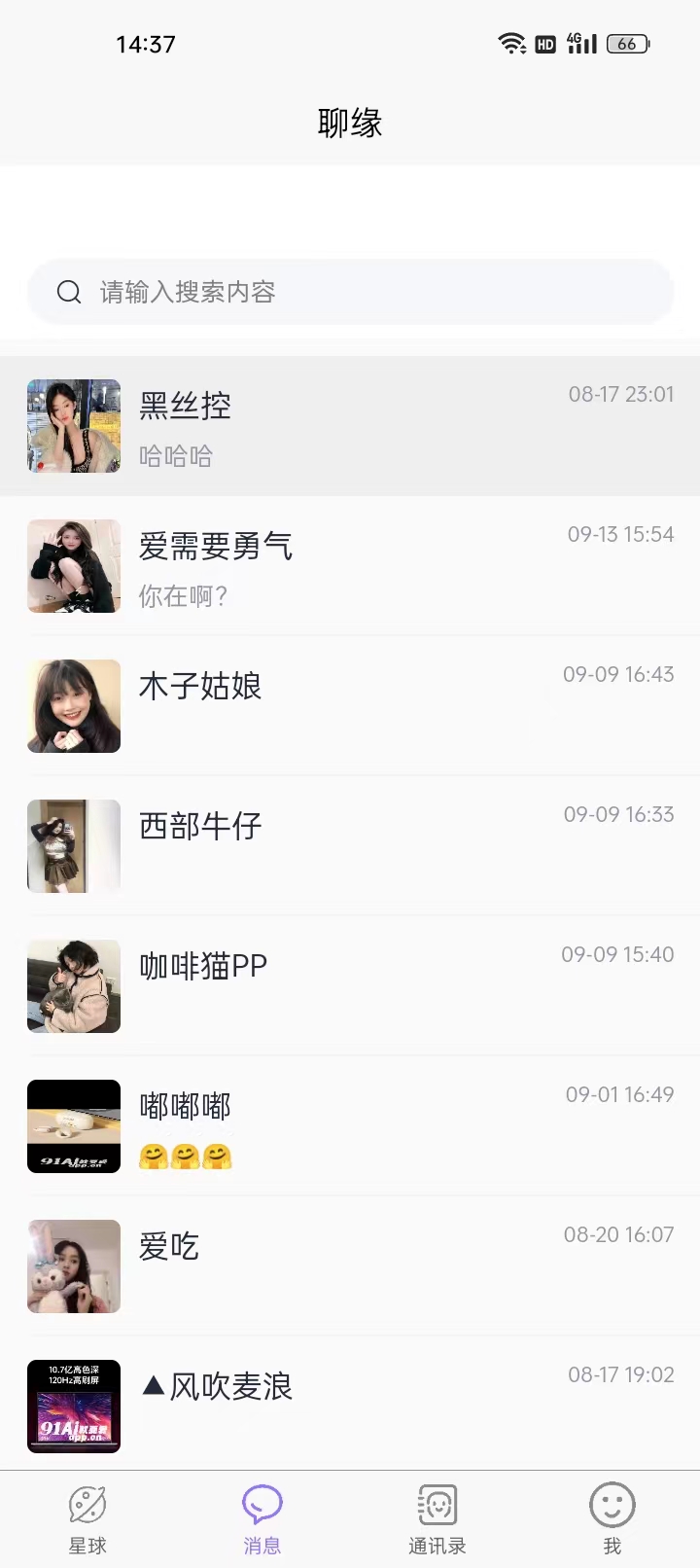The height and width of the screenshot is (1568, 700).
Task: Tap the HD status bar icon
Action: [545, 44]
